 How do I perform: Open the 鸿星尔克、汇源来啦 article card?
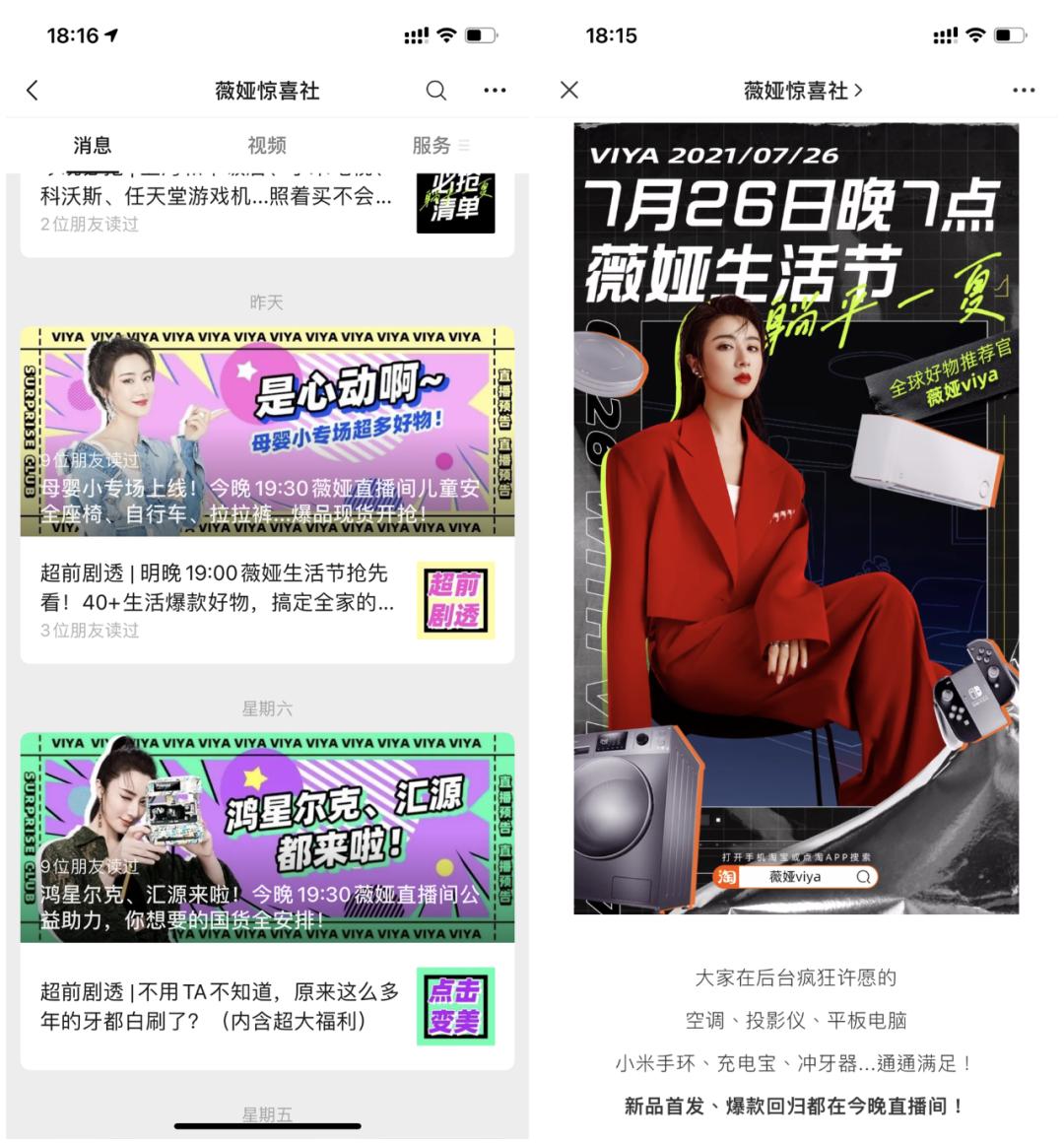click(267, 838)
